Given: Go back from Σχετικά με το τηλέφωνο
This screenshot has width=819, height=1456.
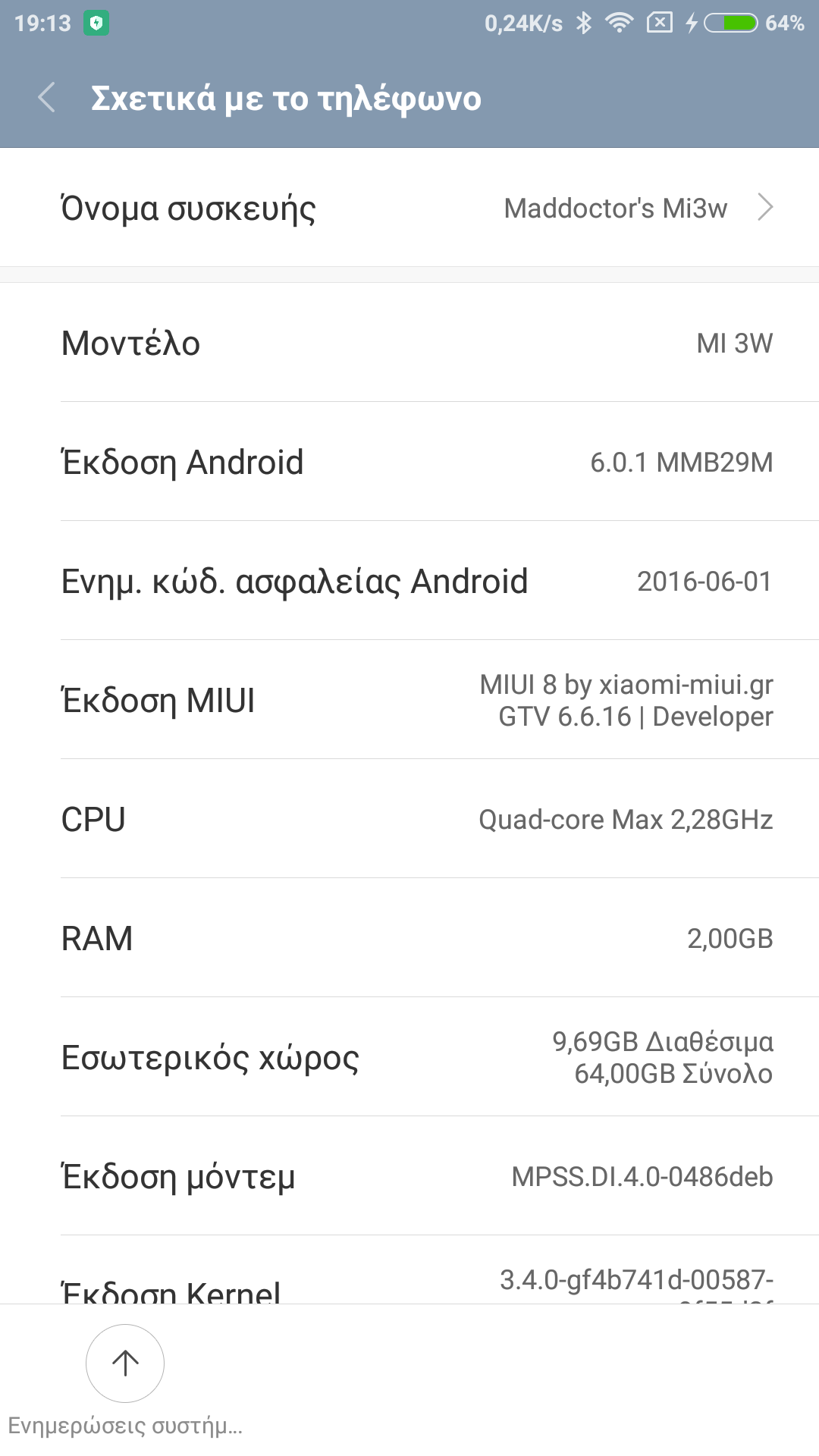Looking at the screenshot, I should pos(47,98).
